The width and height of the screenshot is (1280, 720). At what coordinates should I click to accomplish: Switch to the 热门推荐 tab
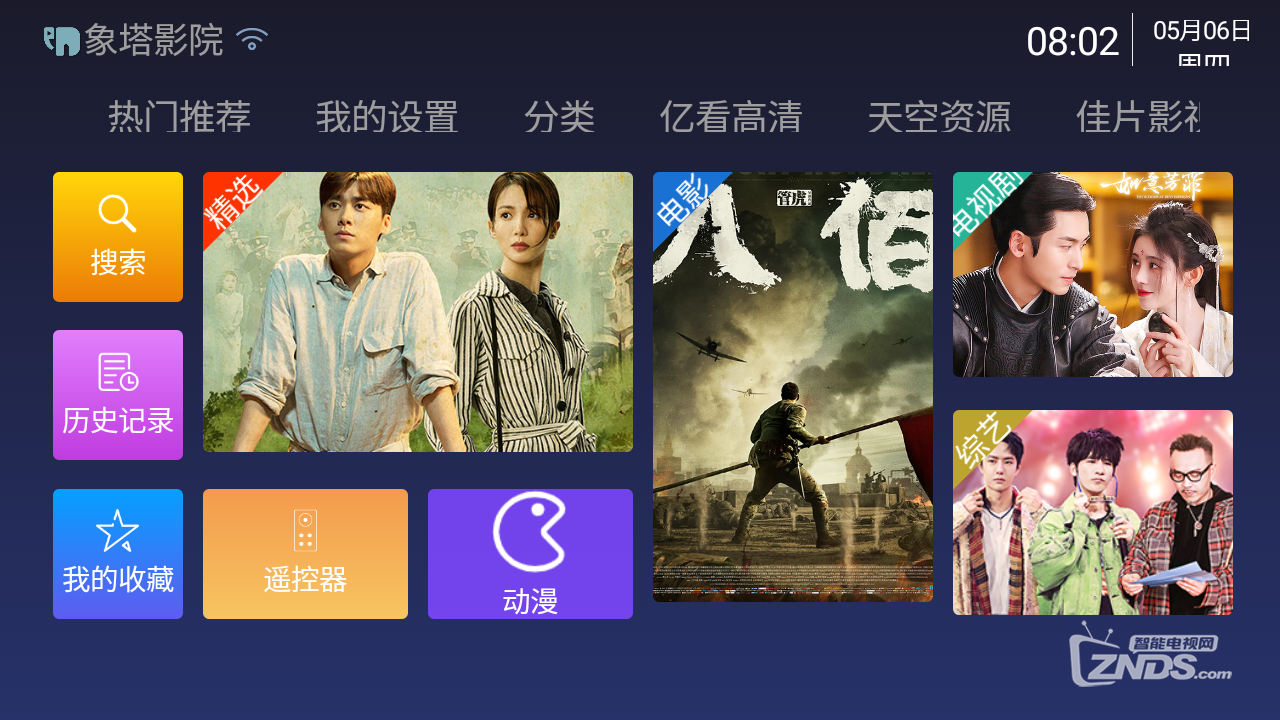[x=179, y=117]
